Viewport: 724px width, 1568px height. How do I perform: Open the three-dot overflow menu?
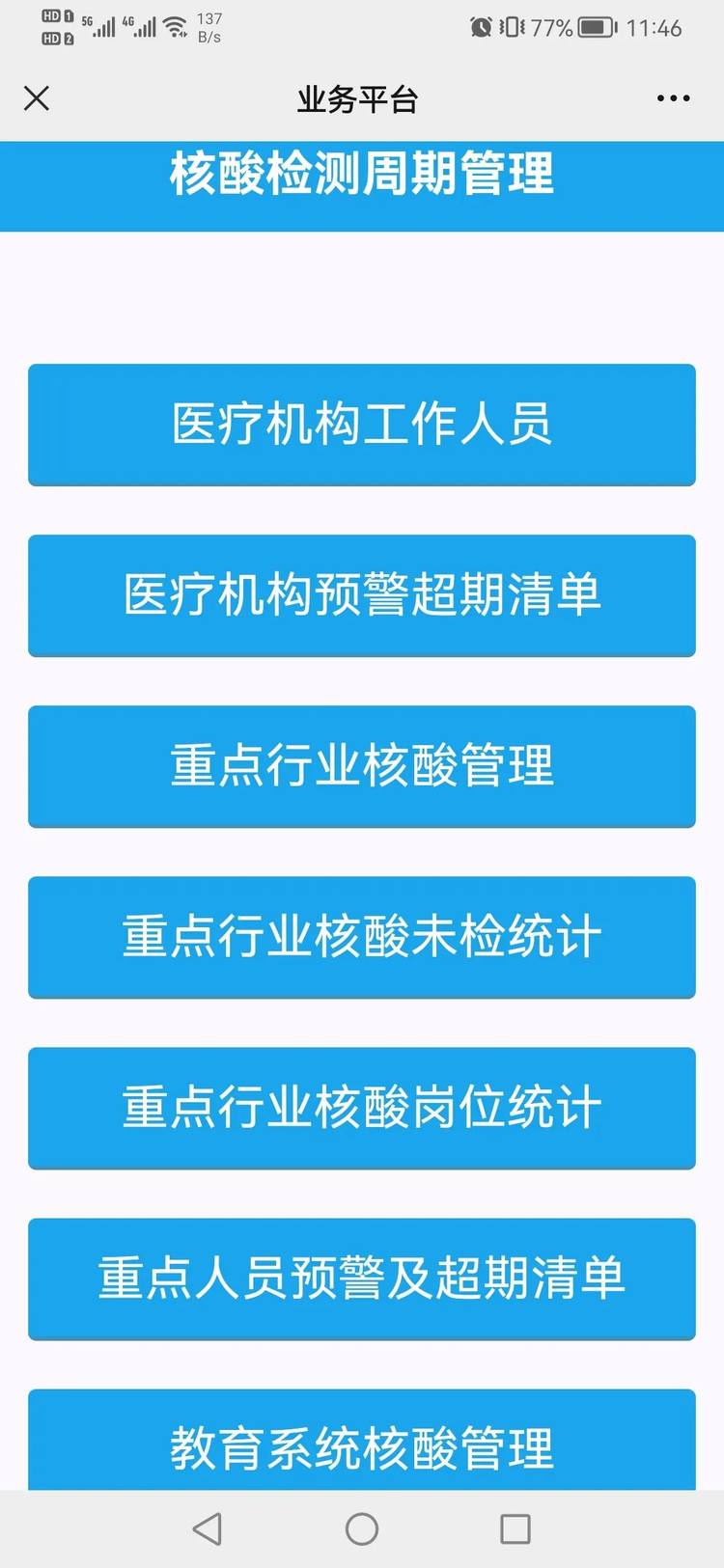pyautogui.click(x=673, y=98)
